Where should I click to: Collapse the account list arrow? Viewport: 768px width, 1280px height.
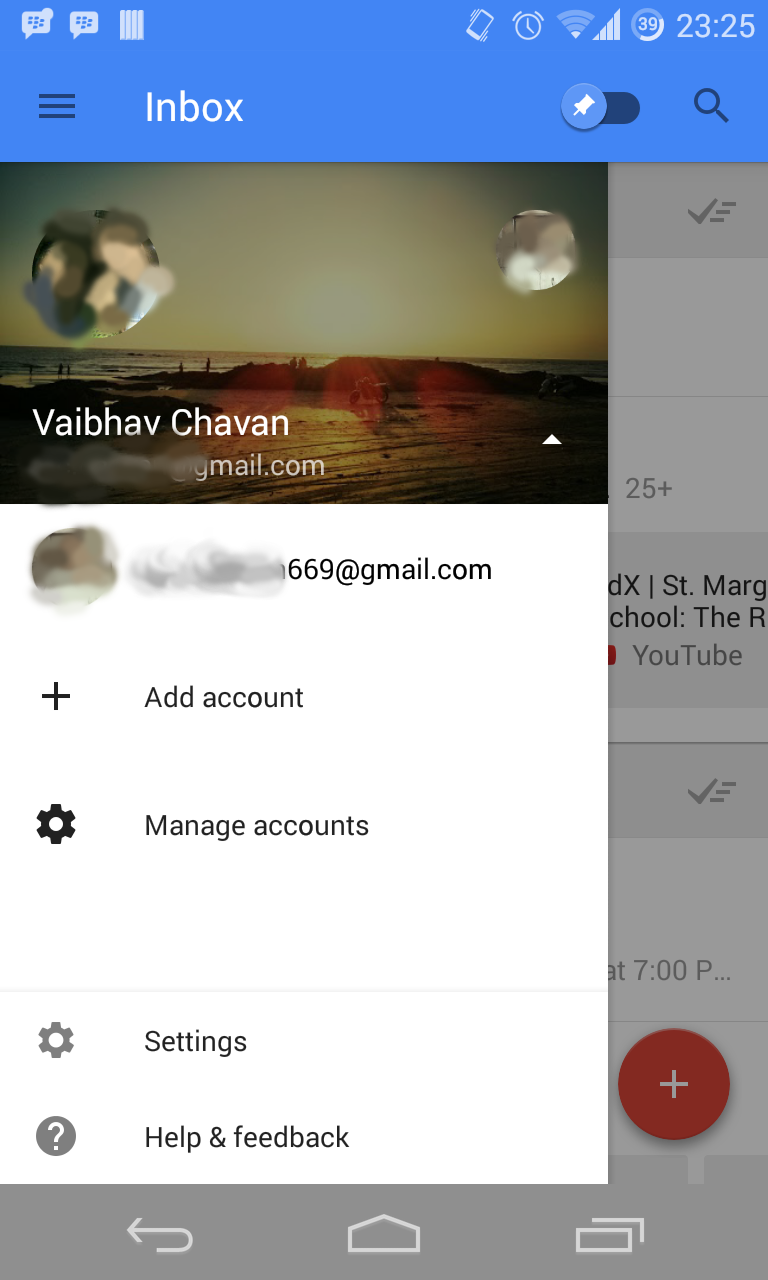click(551, 439)
